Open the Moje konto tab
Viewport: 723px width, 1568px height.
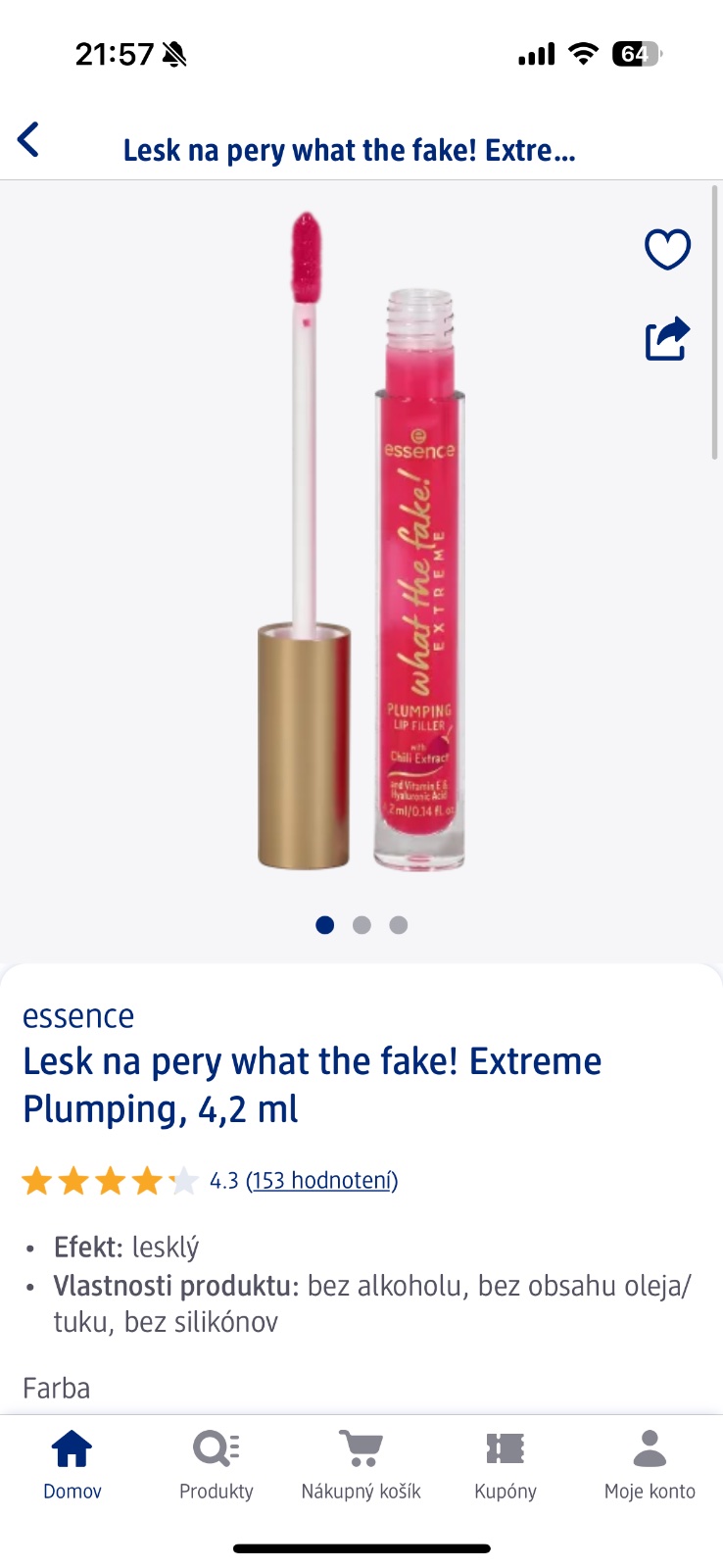click(650, 1463)
